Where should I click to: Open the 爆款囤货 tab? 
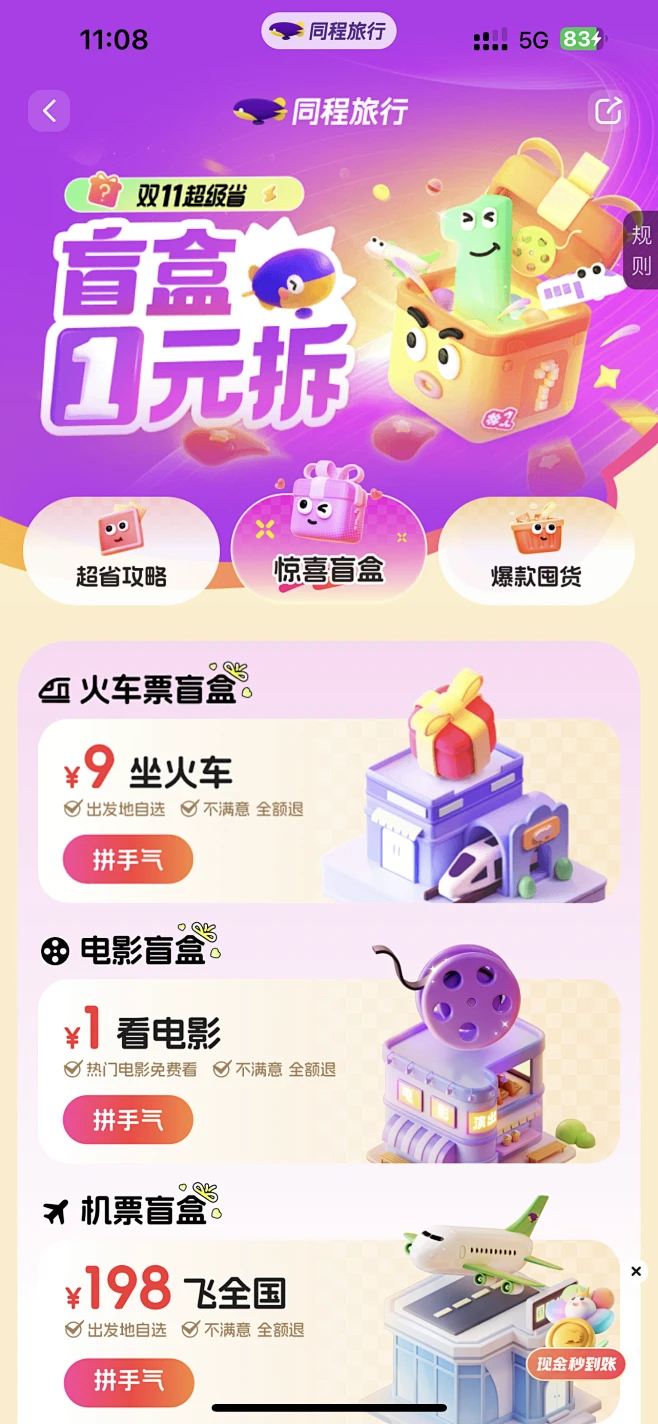coord(536,551)
